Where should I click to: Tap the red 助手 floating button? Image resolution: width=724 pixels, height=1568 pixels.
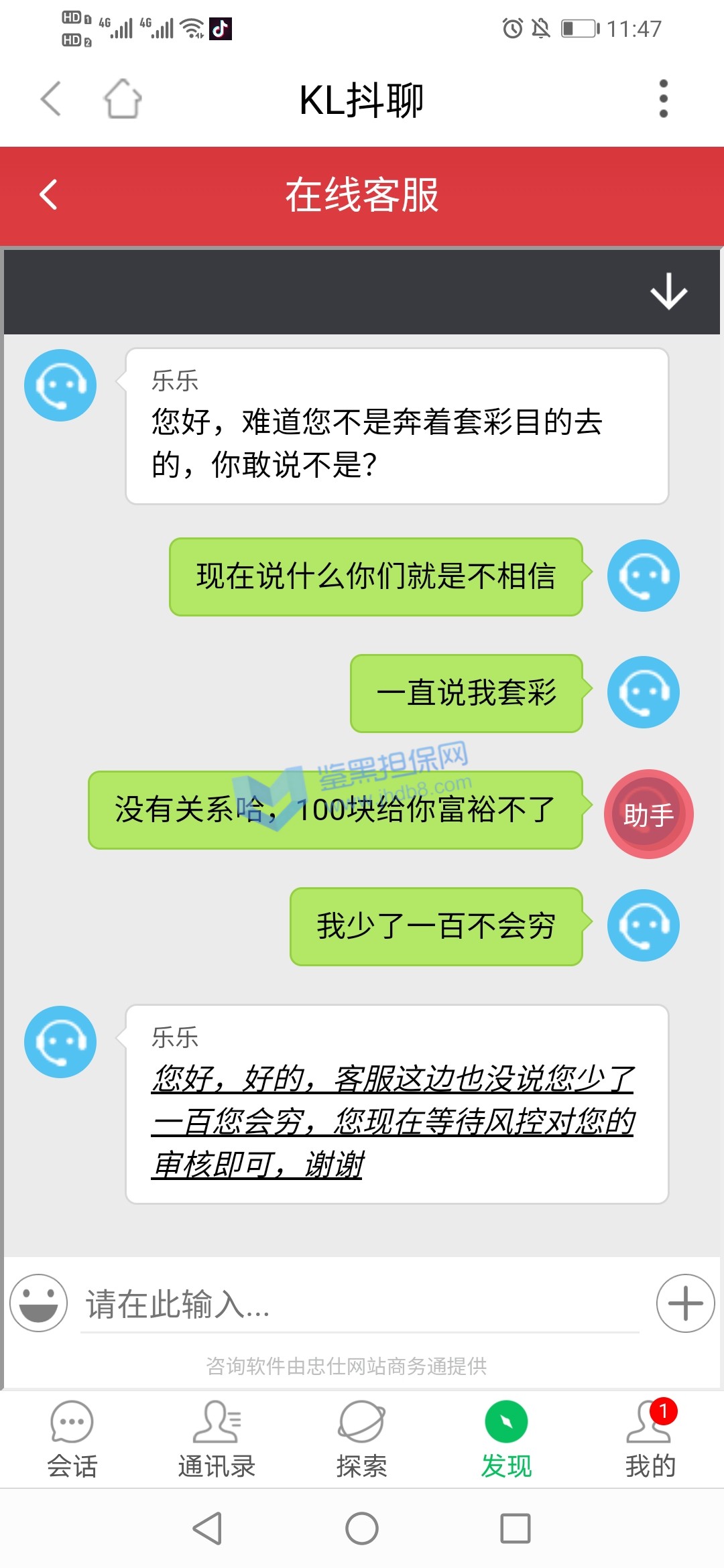click(x=648, y=814)
